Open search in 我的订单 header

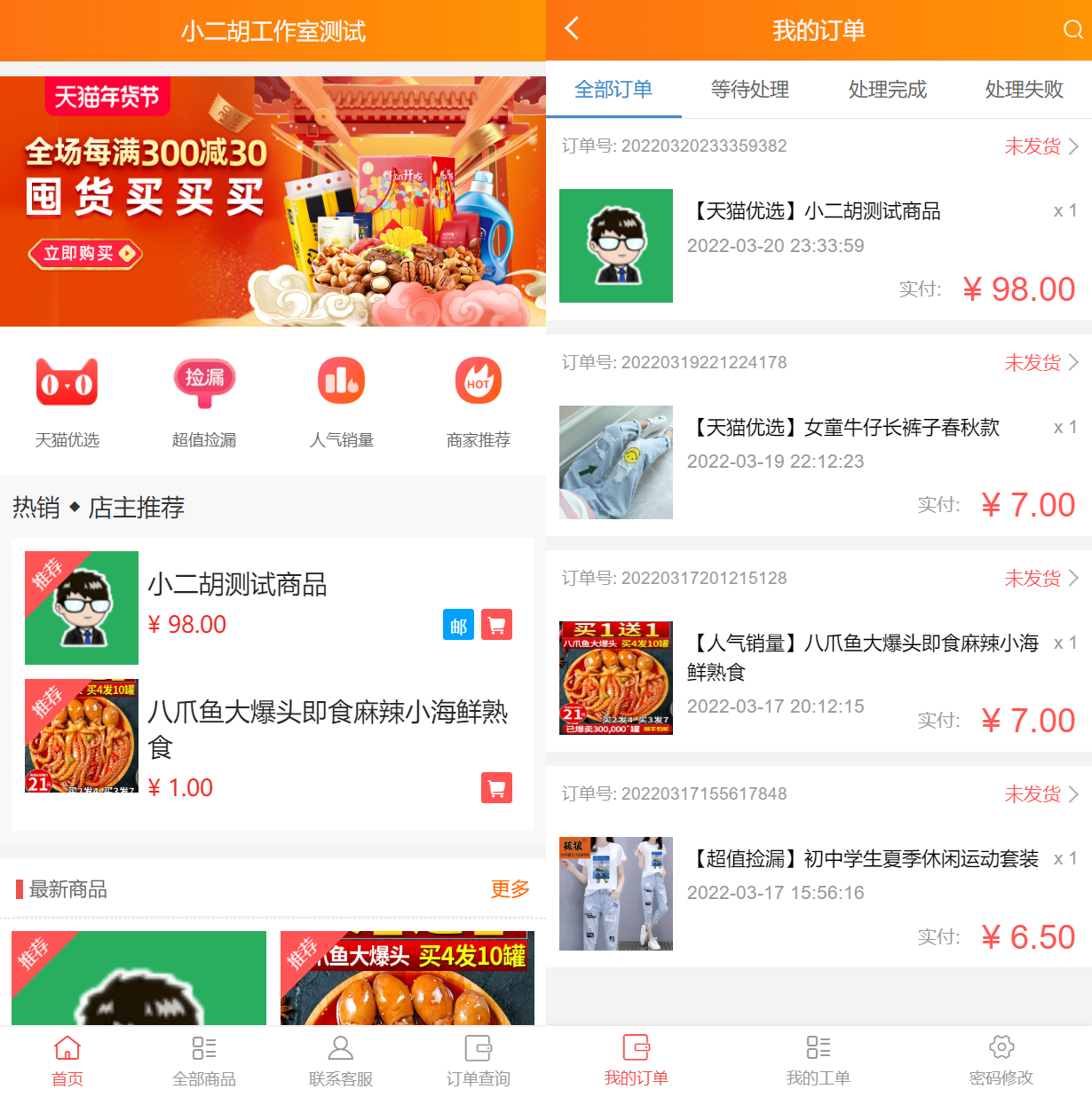click(1072, 30)
